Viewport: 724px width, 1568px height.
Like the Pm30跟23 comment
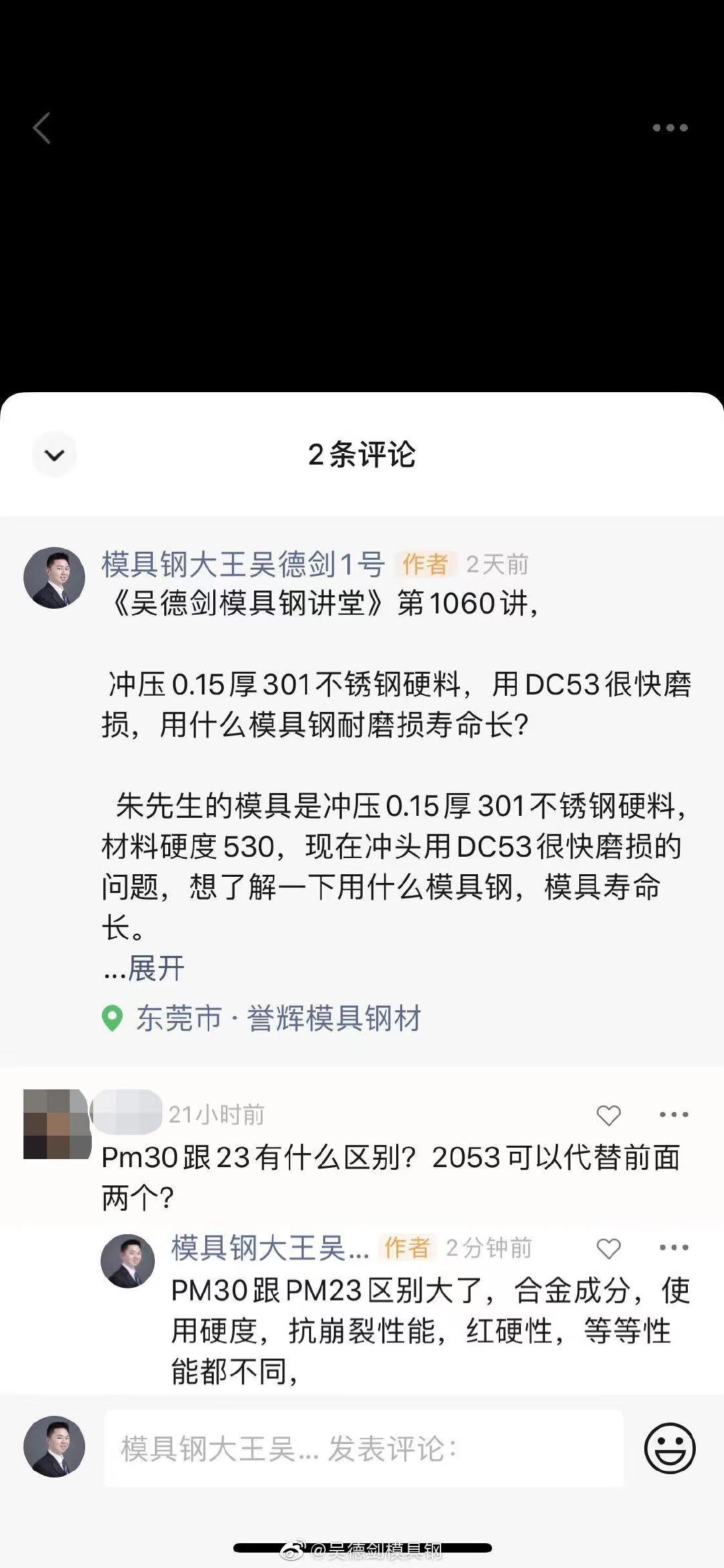[609, 1115]
